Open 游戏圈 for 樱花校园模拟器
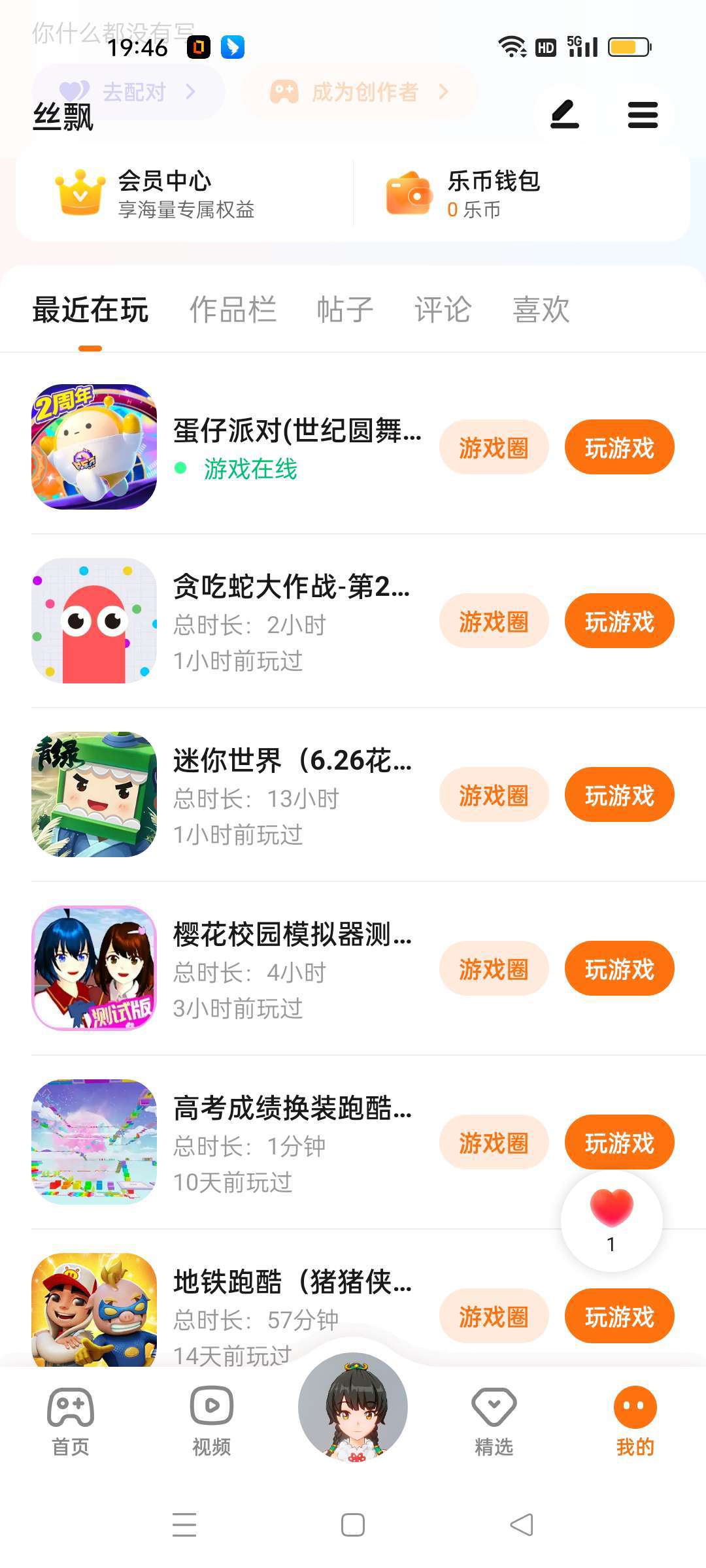 tap(494, 969)
